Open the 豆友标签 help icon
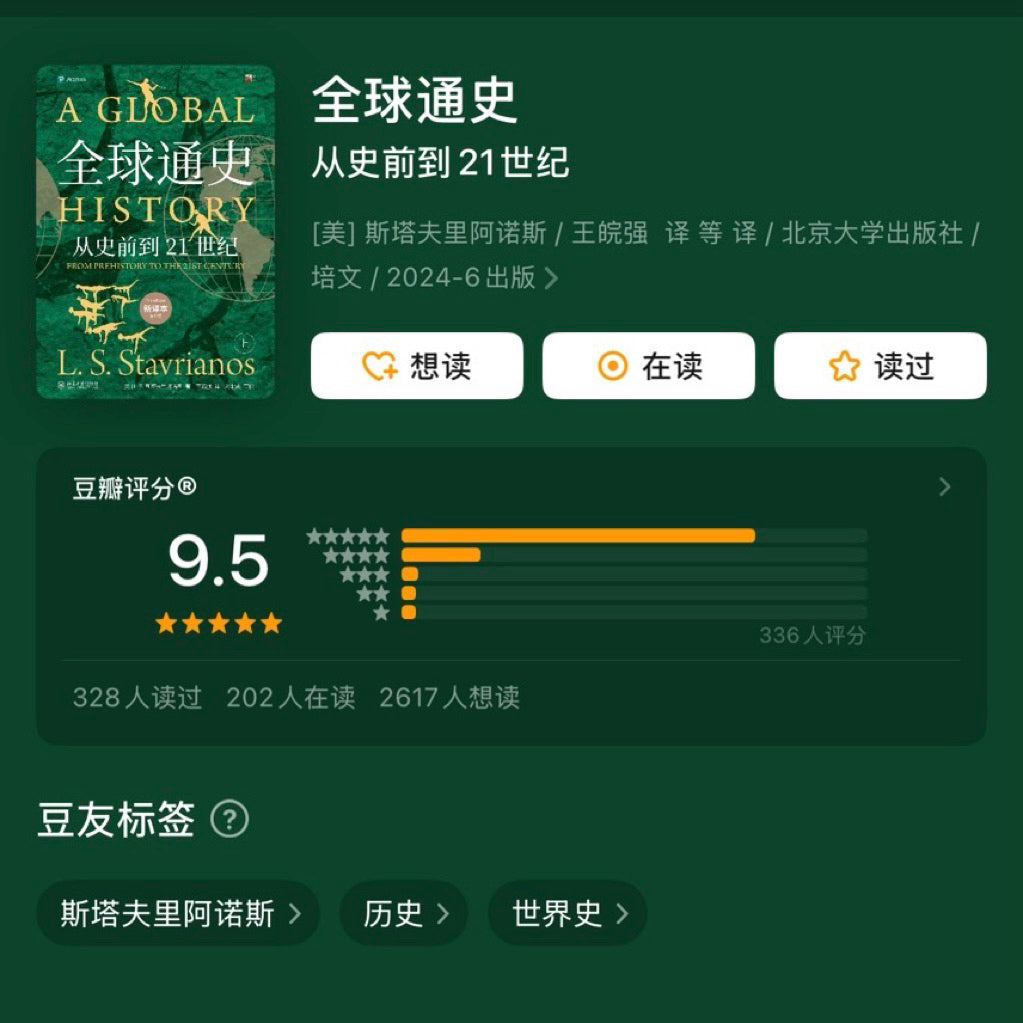Screen dimensions: 1023x1023 230,820
